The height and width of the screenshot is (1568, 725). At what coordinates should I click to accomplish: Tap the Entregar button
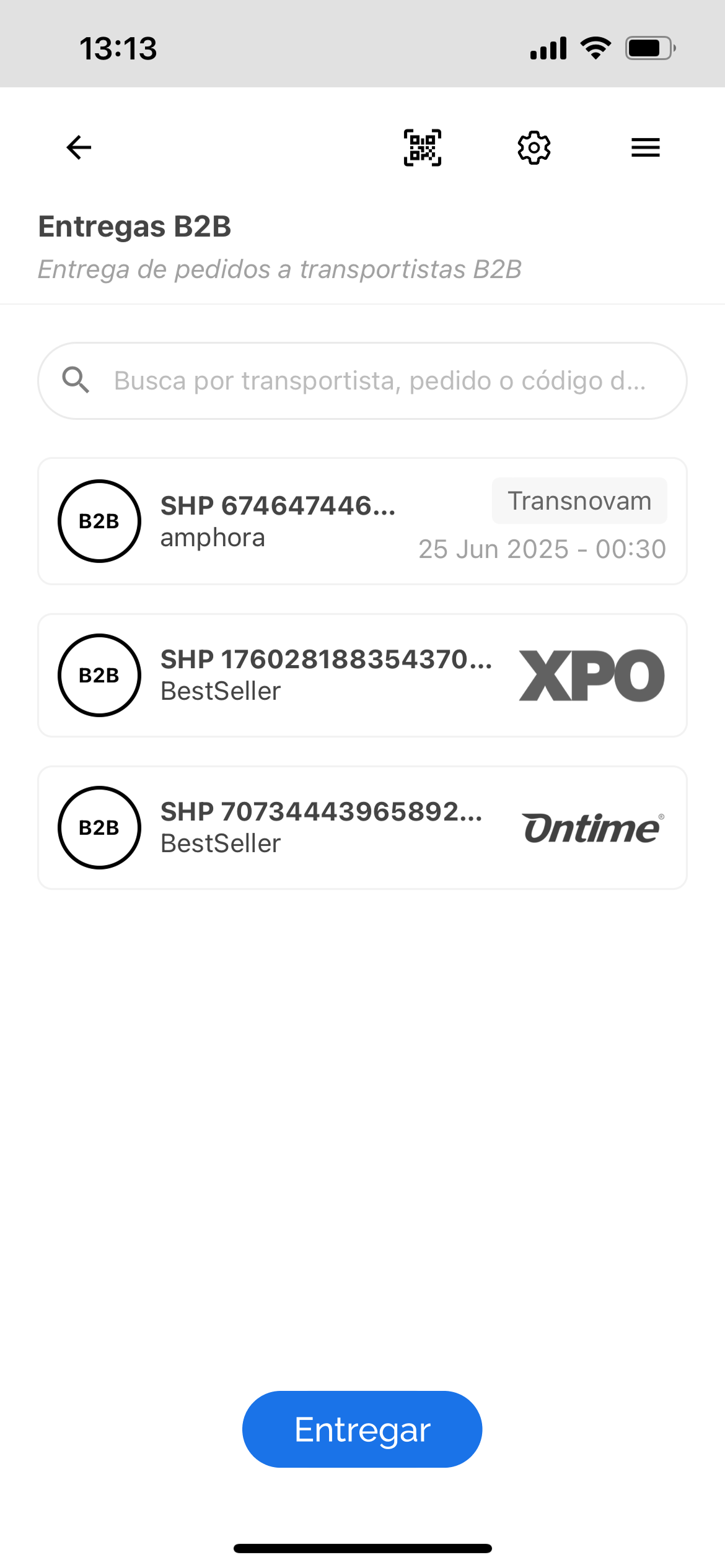click(362, 1429)
